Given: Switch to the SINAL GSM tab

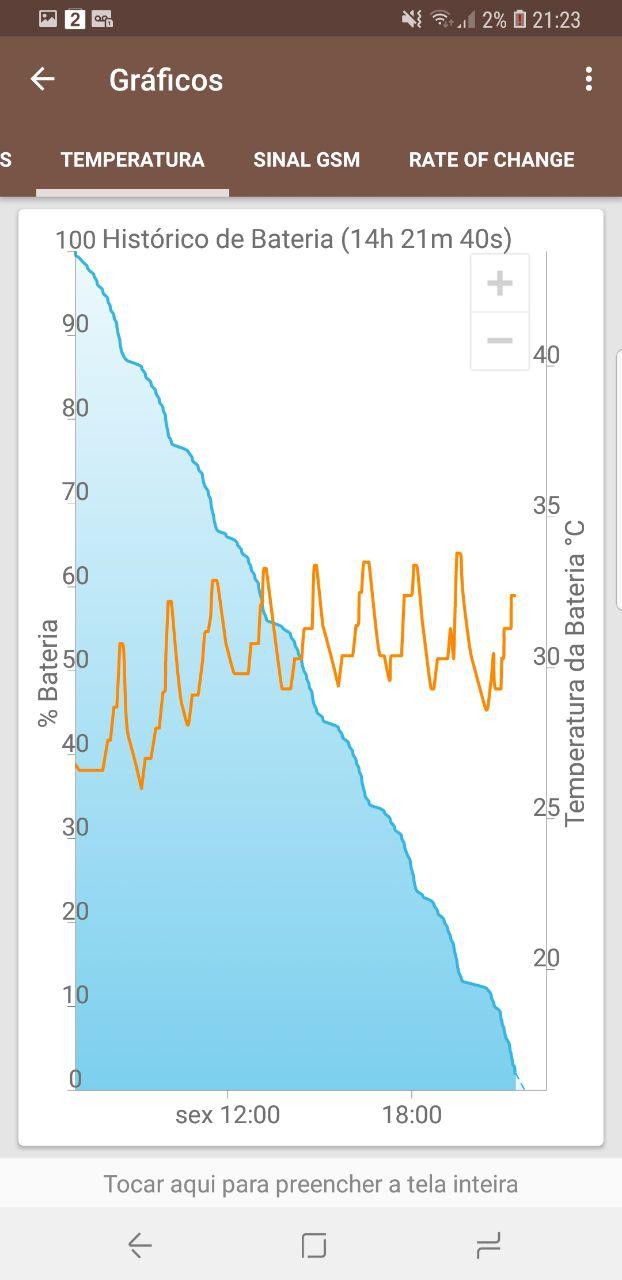Looking at the screenshot, I should point(306,160).
